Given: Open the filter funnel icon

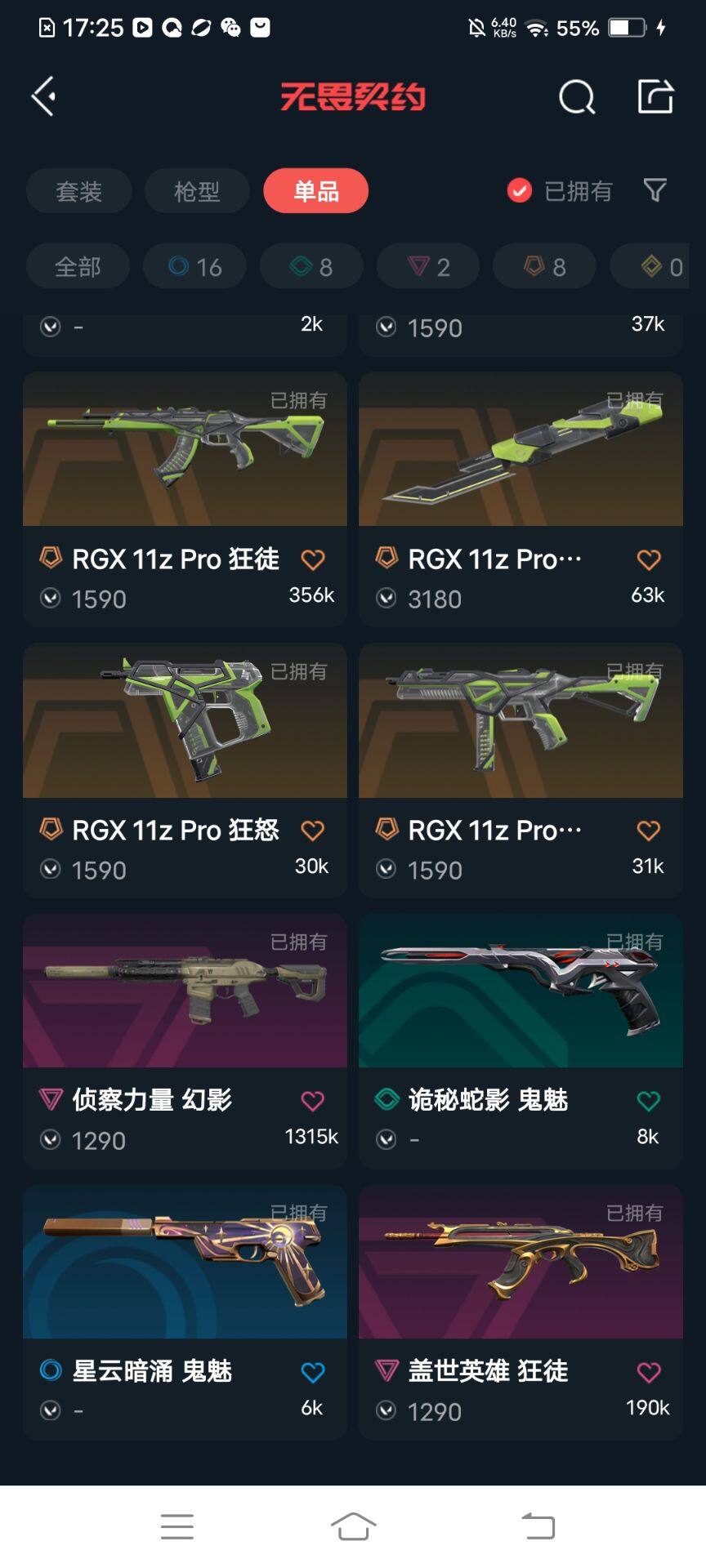Looking at the screenshot, I should coord(655,190).
